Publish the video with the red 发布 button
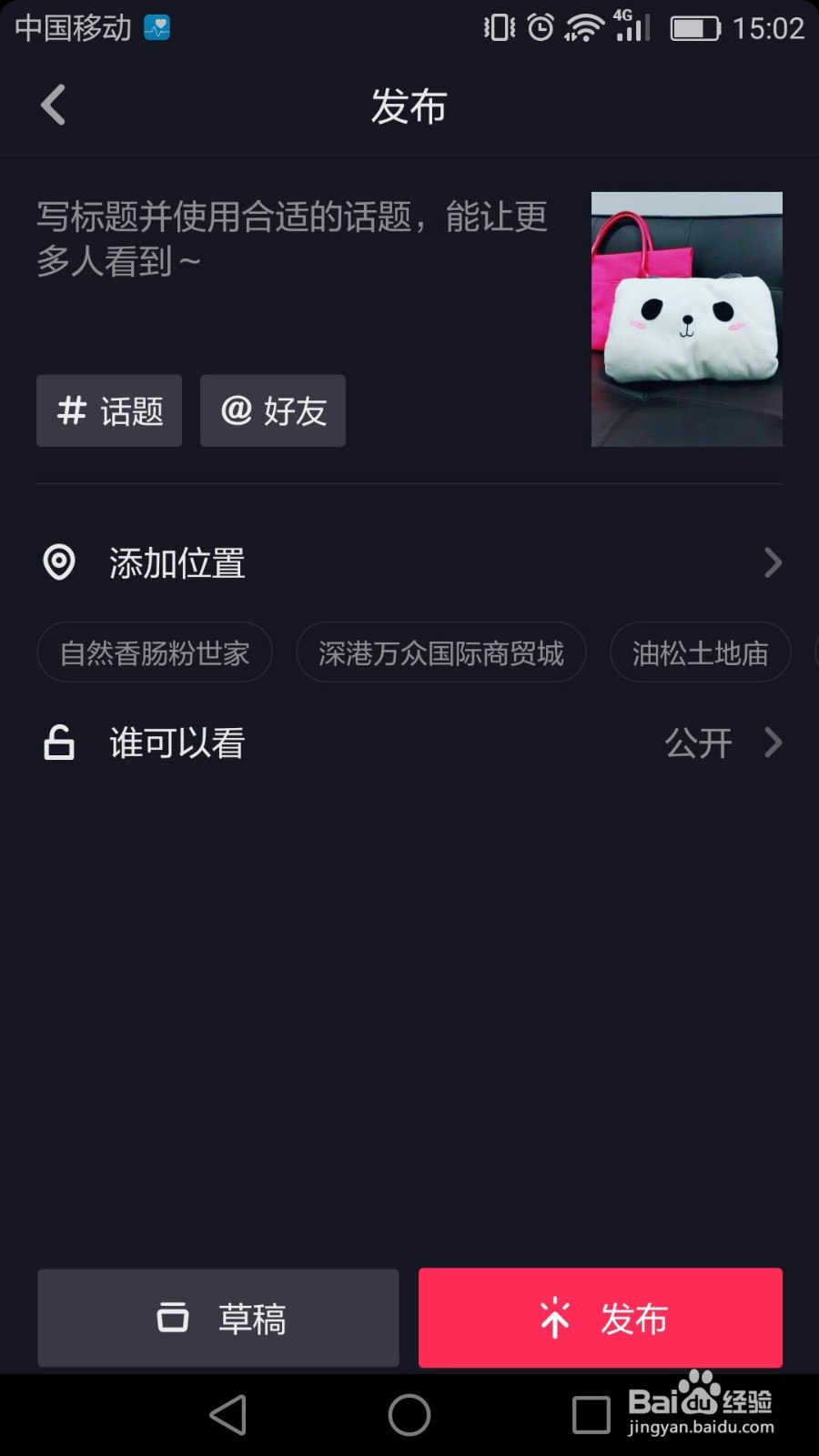Screen dimensions: 819x1456 coord(601,1318)
